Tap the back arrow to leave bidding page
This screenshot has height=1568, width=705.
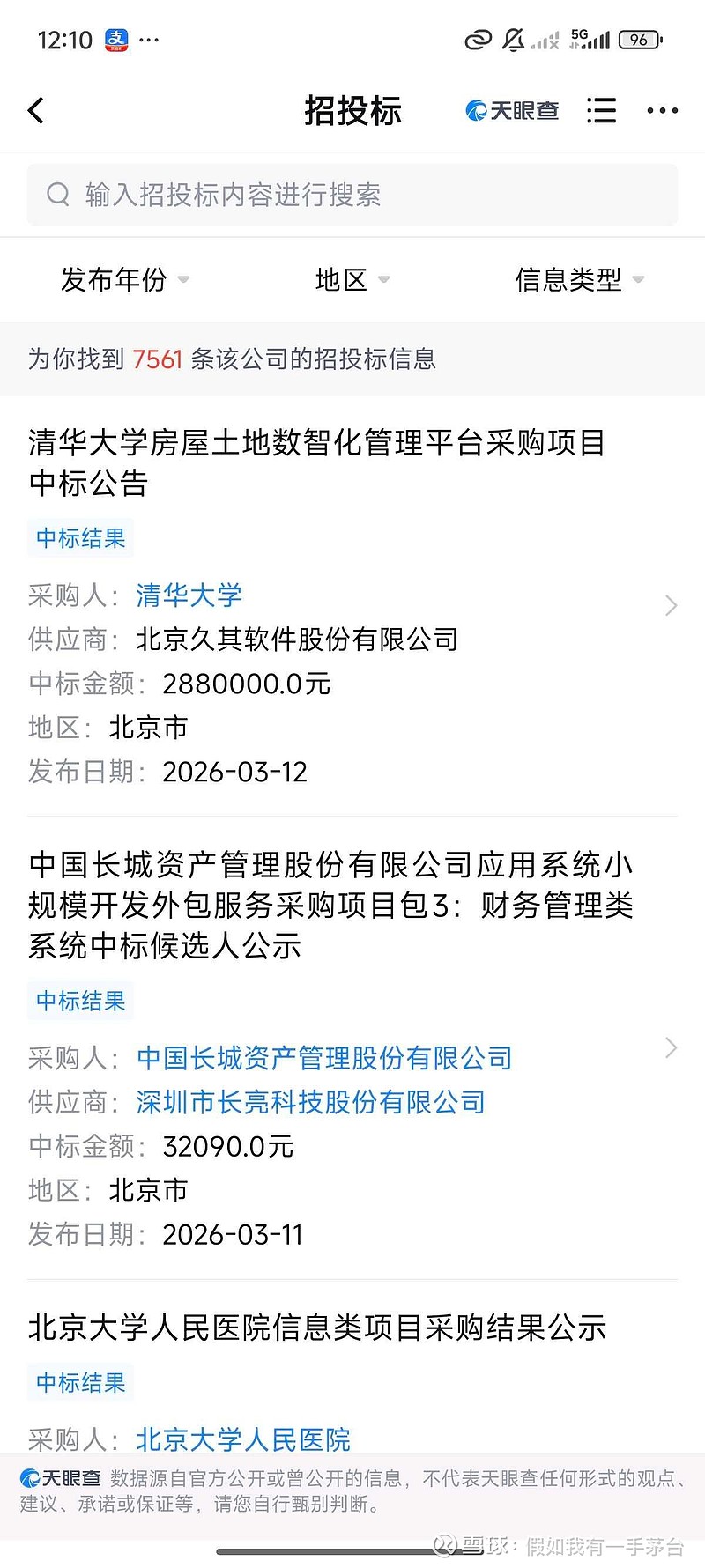(35, 110)
